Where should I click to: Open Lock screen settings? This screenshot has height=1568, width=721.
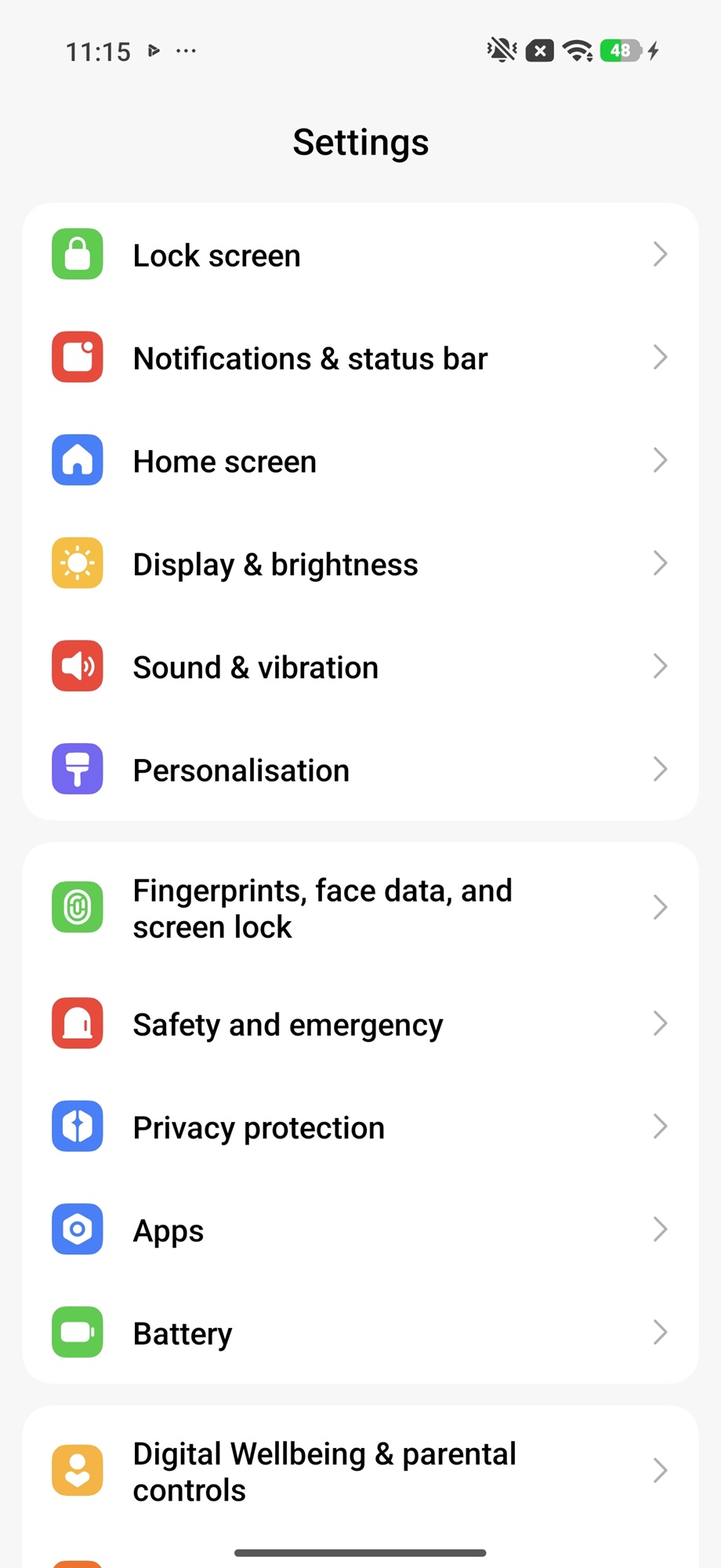pos(360,255)
